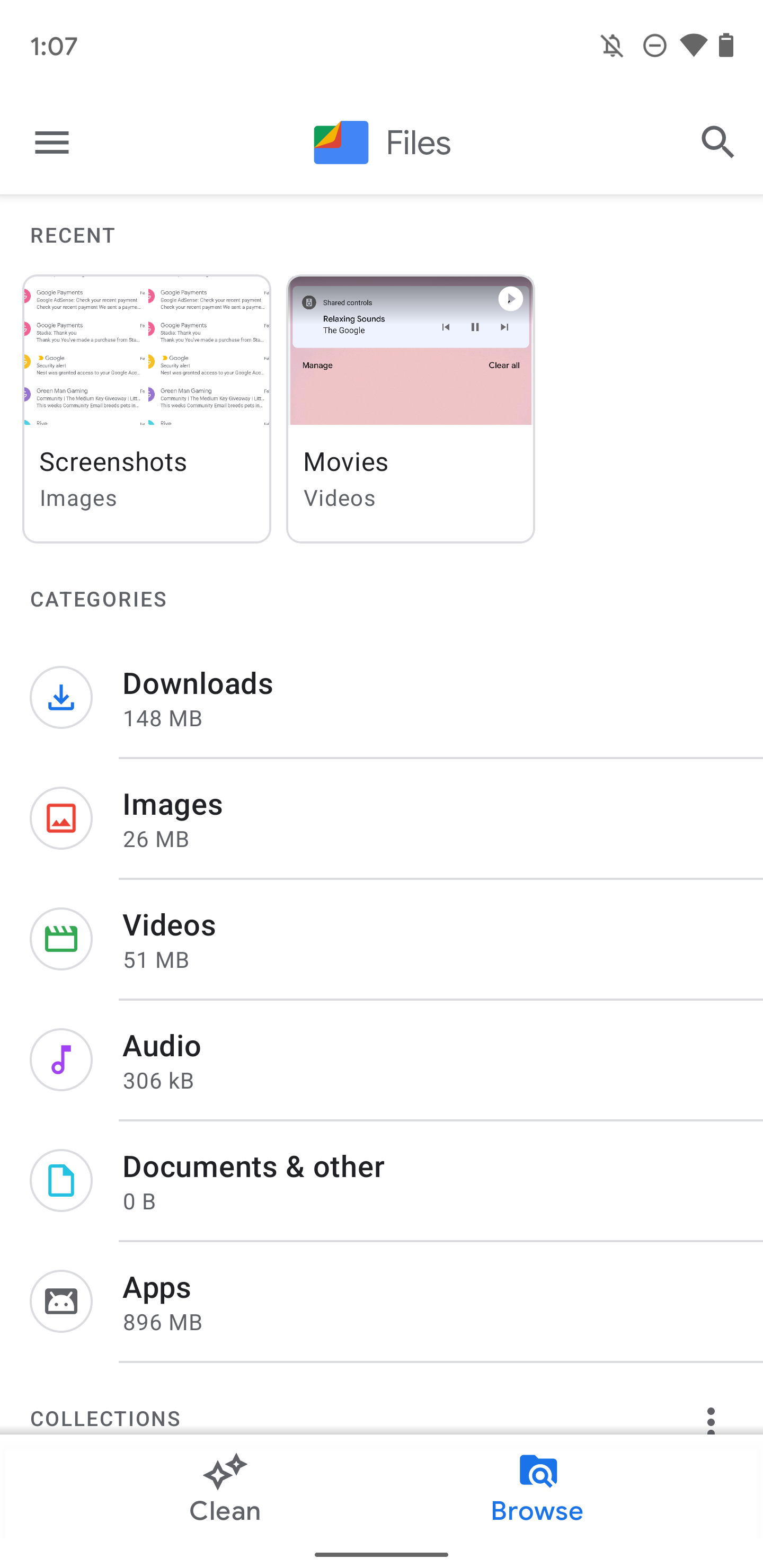Viewport: 763px width, 1568px height.
Task: Open the Collections overflow menu
Action: (711, 1420)
